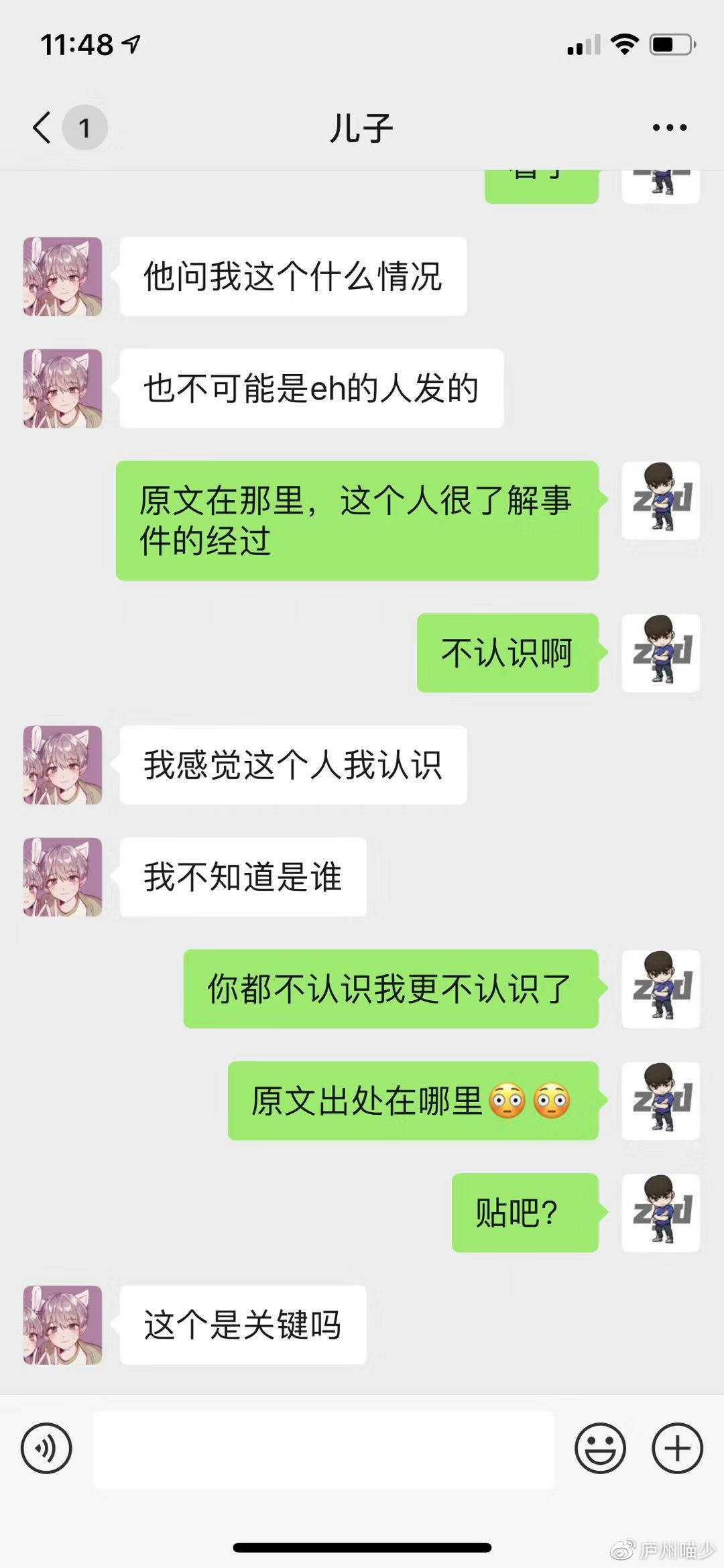Open the emoji sticker panel
The image size is (724, 1568).
[600, 1449]
